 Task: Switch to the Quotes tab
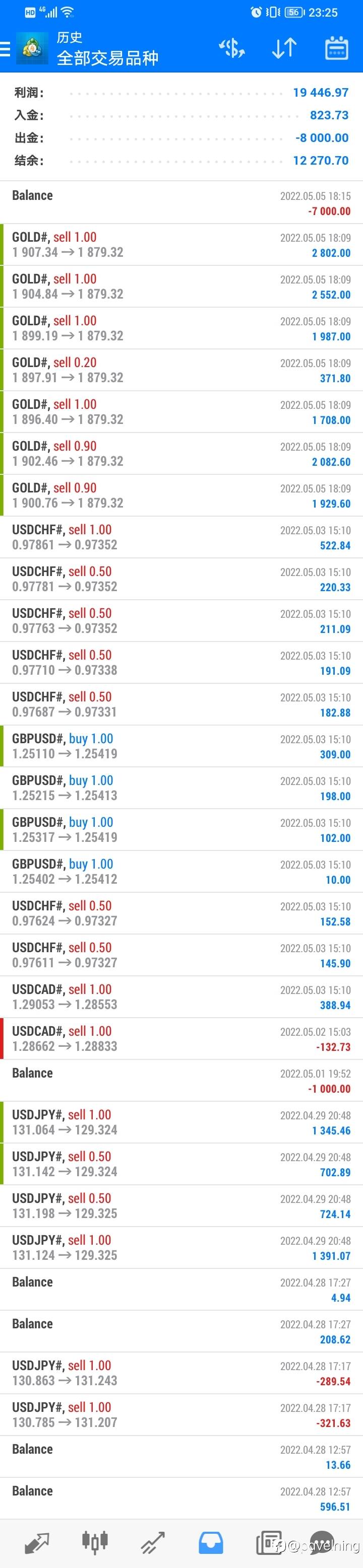36,1542
